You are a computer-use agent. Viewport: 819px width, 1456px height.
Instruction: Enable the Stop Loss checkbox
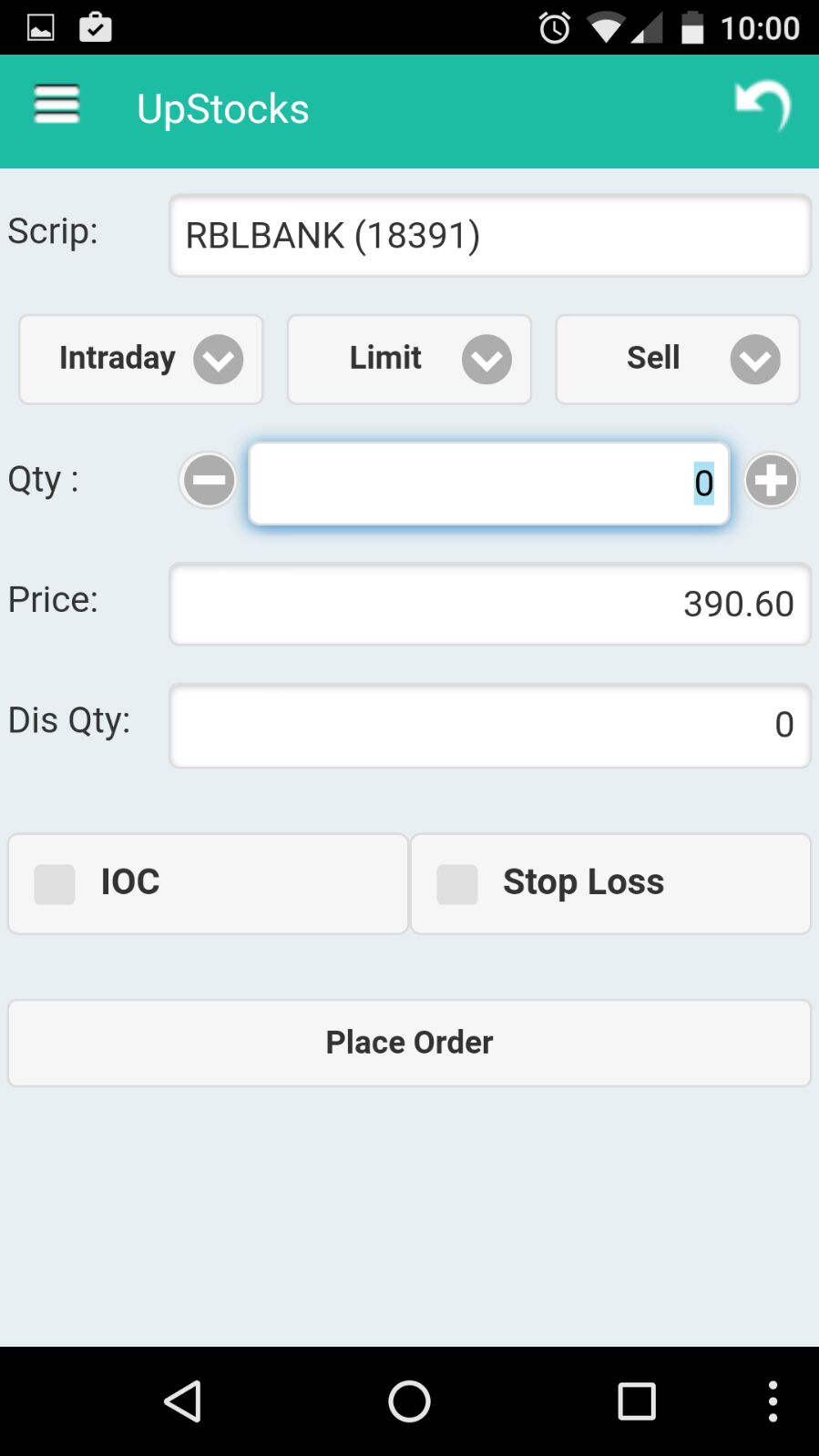click(x=457, y=884)
